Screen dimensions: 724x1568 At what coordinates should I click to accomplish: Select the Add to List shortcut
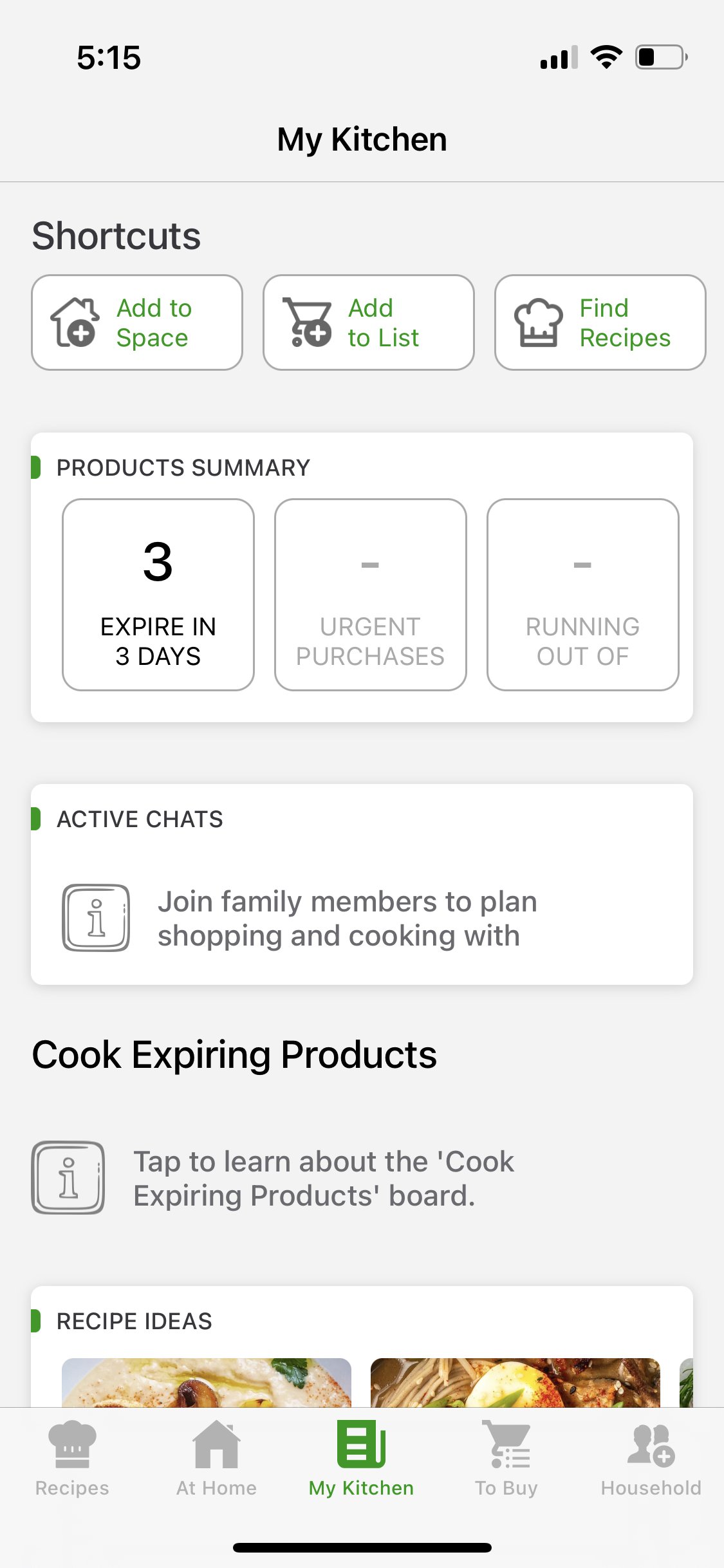tap(369, 322)
